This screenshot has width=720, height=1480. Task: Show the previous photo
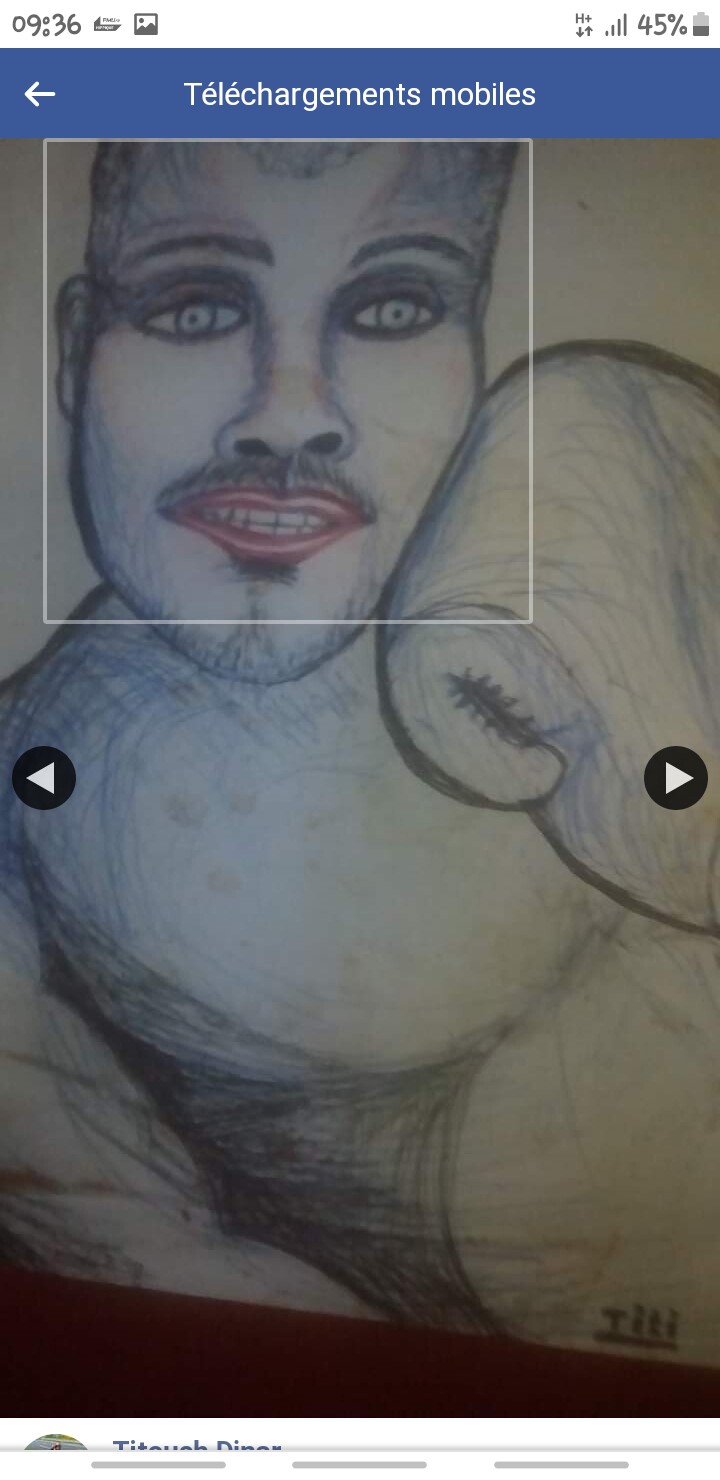[x=44, y=778]
